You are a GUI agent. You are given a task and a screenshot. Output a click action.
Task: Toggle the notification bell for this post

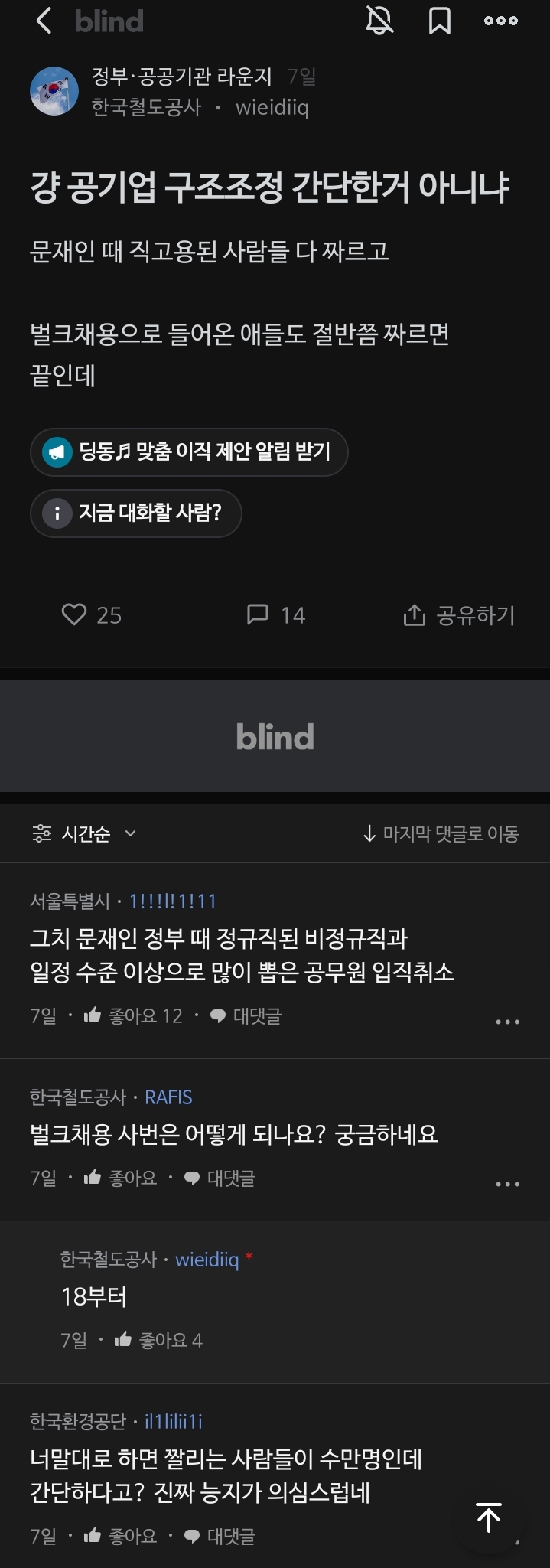point(379,21)
